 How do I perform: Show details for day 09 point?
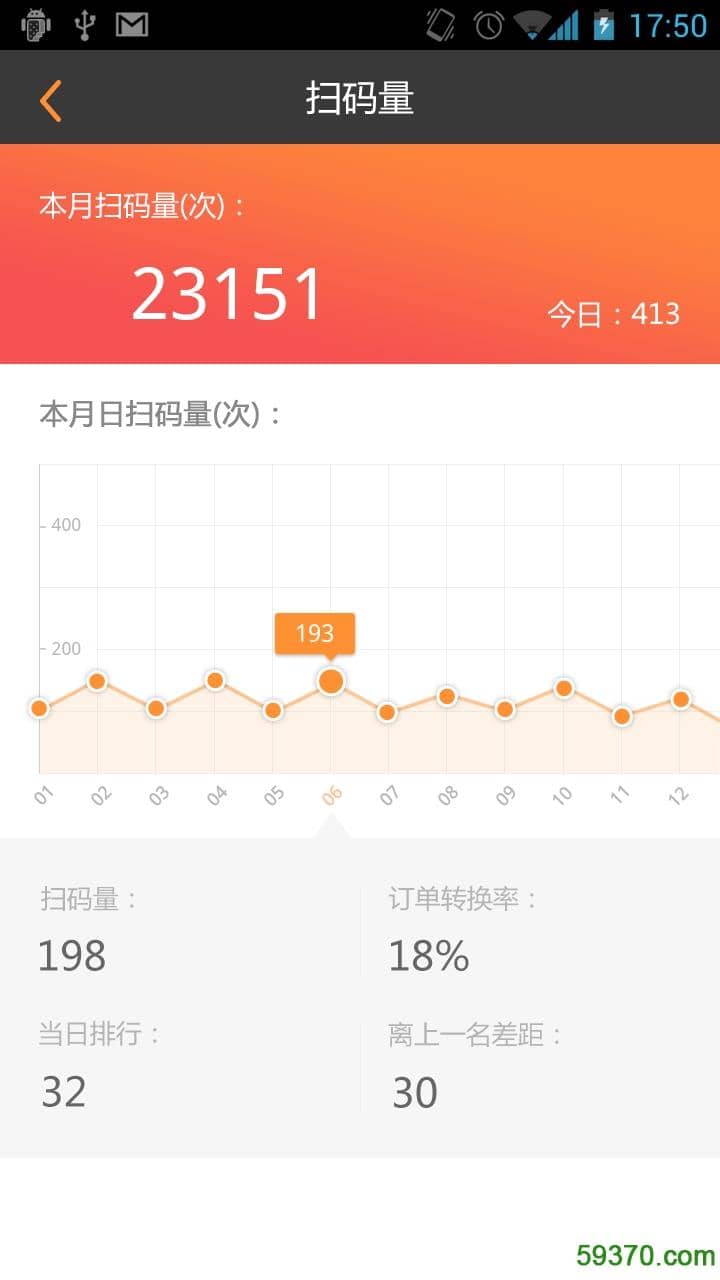click(505, 709)
